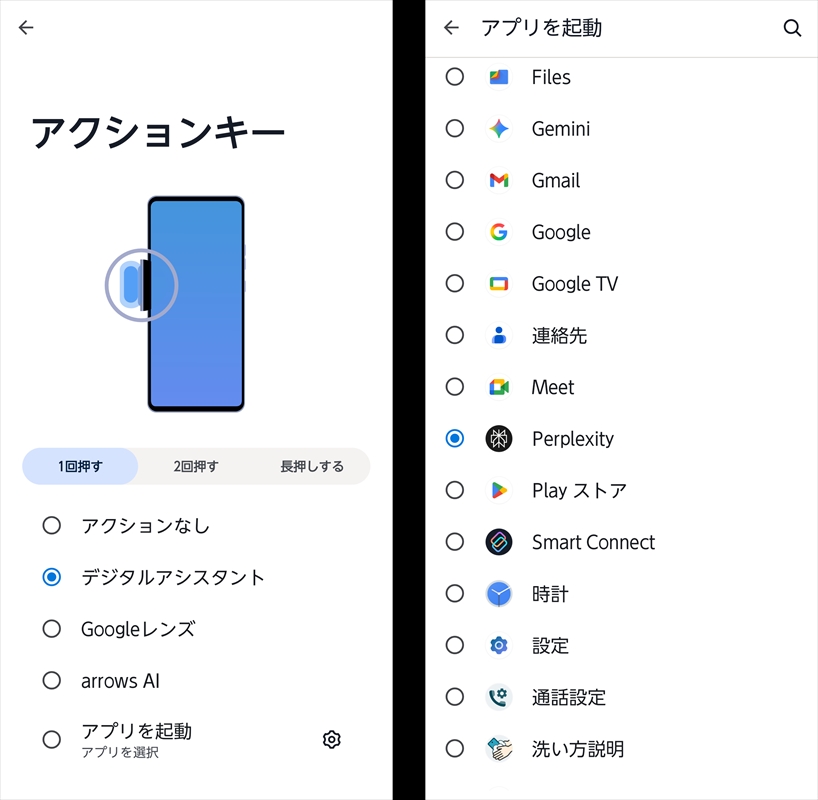This screenshot has height=800, width=818.
Task: Switch to the 2回押す tab
Action: coord(196,466)
